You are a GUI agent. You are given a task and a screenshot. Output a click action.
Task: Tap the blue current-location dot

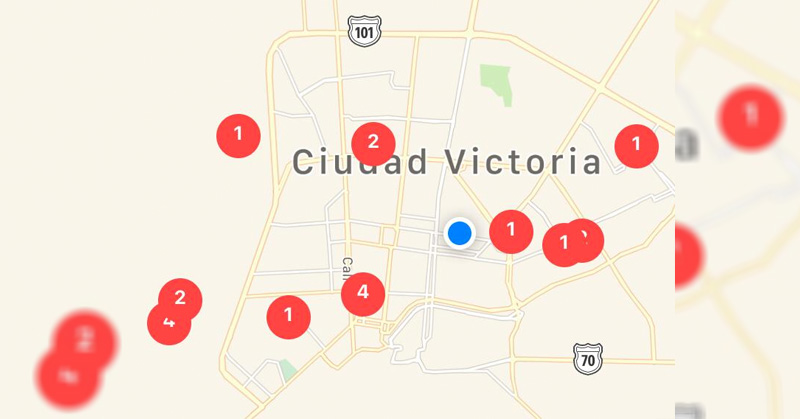460,233
